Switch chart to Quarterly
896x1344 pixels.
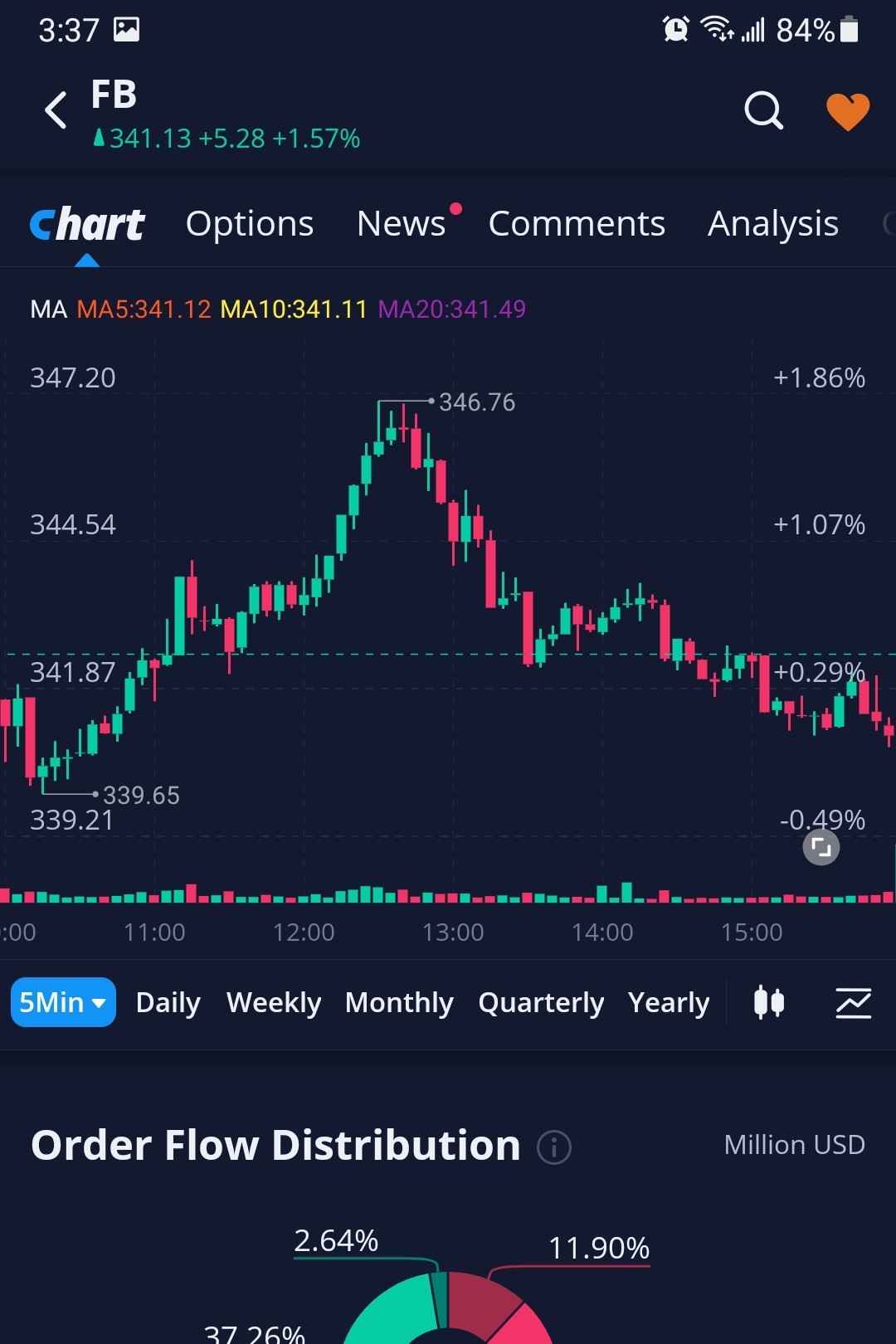coord(541,1002)
